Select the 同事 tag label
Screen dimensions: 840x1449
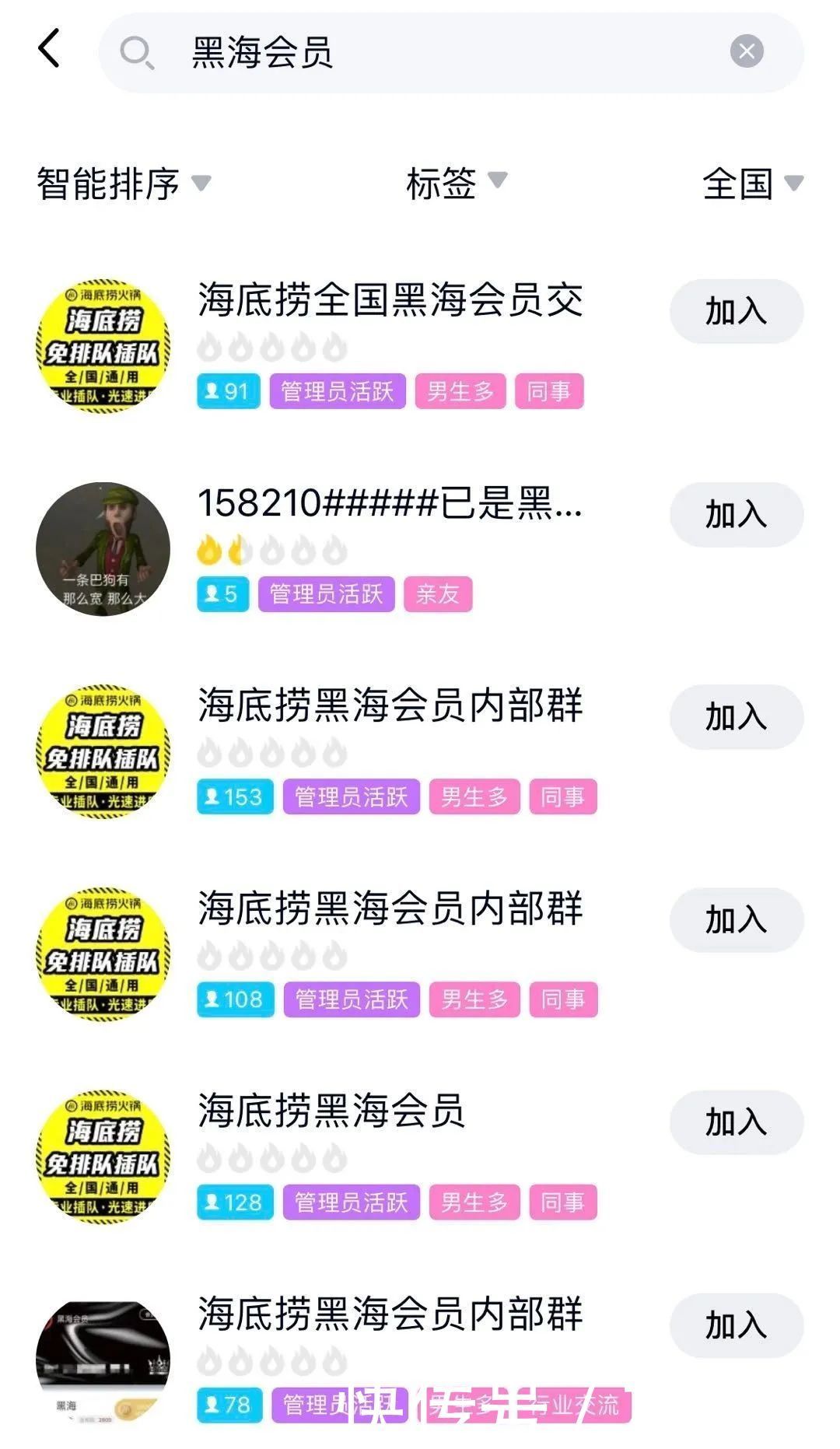coord(551,392)
